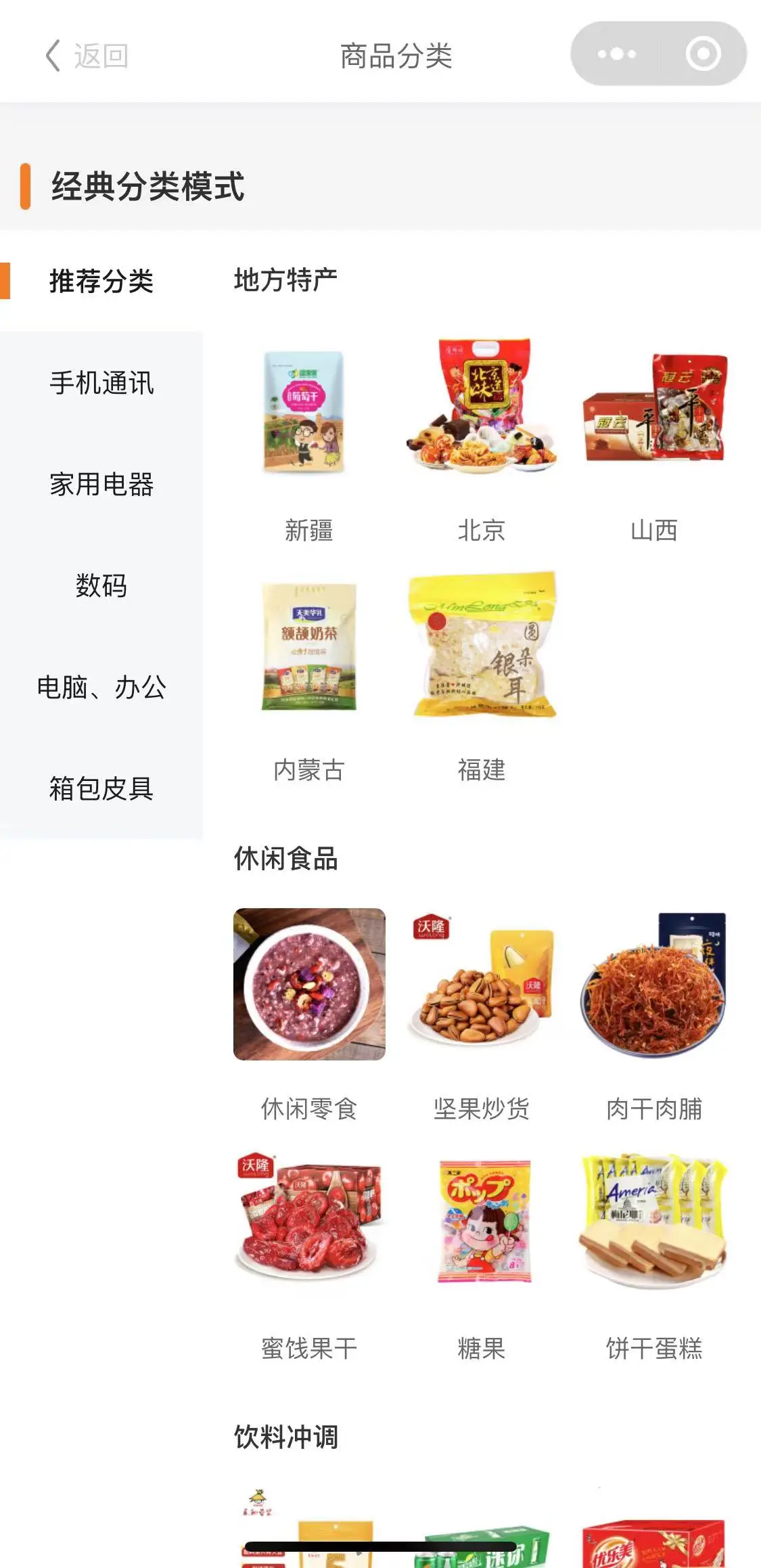Switch to the 手机通讯 category
This screenshot has width=761, height=1568.
[x=101, y=383]
